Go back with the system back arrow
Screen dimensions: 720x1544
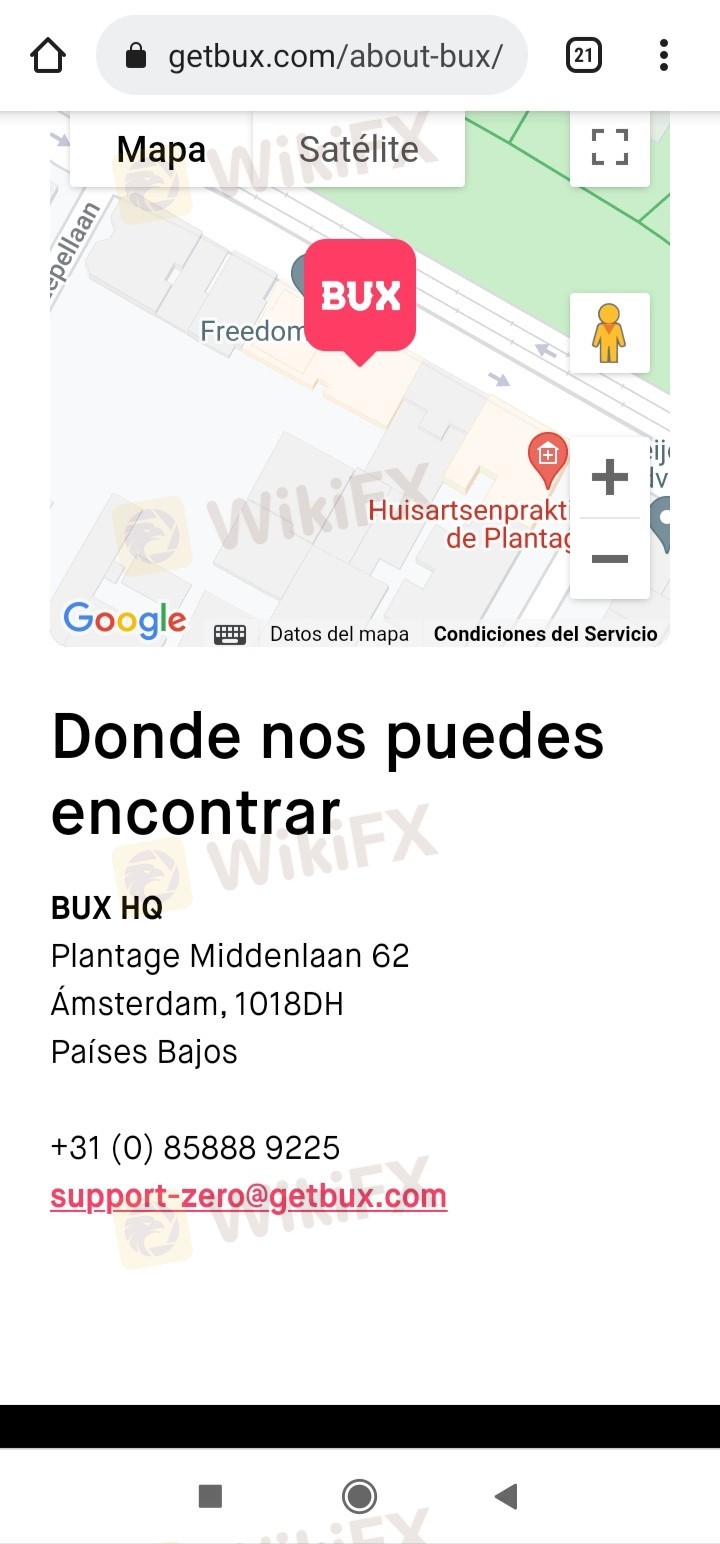coord(506,1496)
